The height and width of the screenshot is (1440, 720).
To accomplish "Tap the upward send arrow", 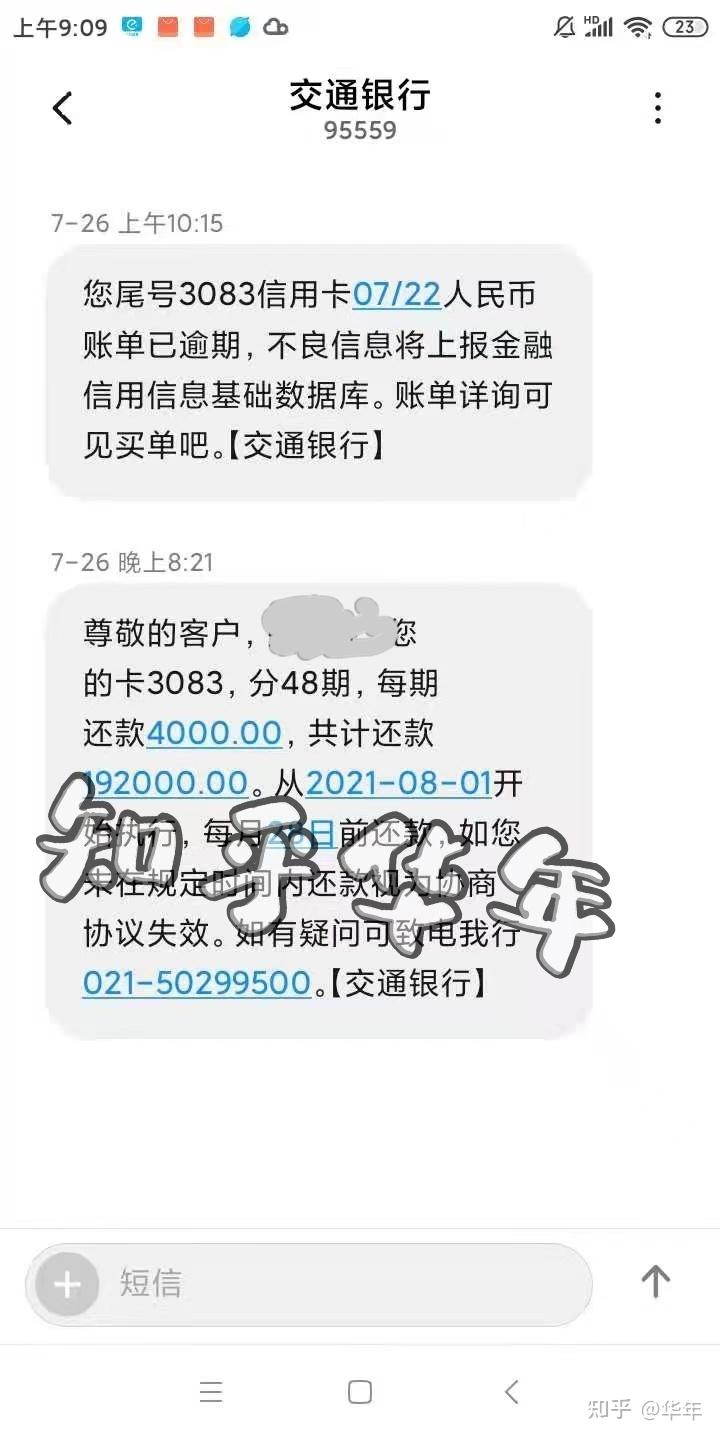I will click(x=655, y=1284).
